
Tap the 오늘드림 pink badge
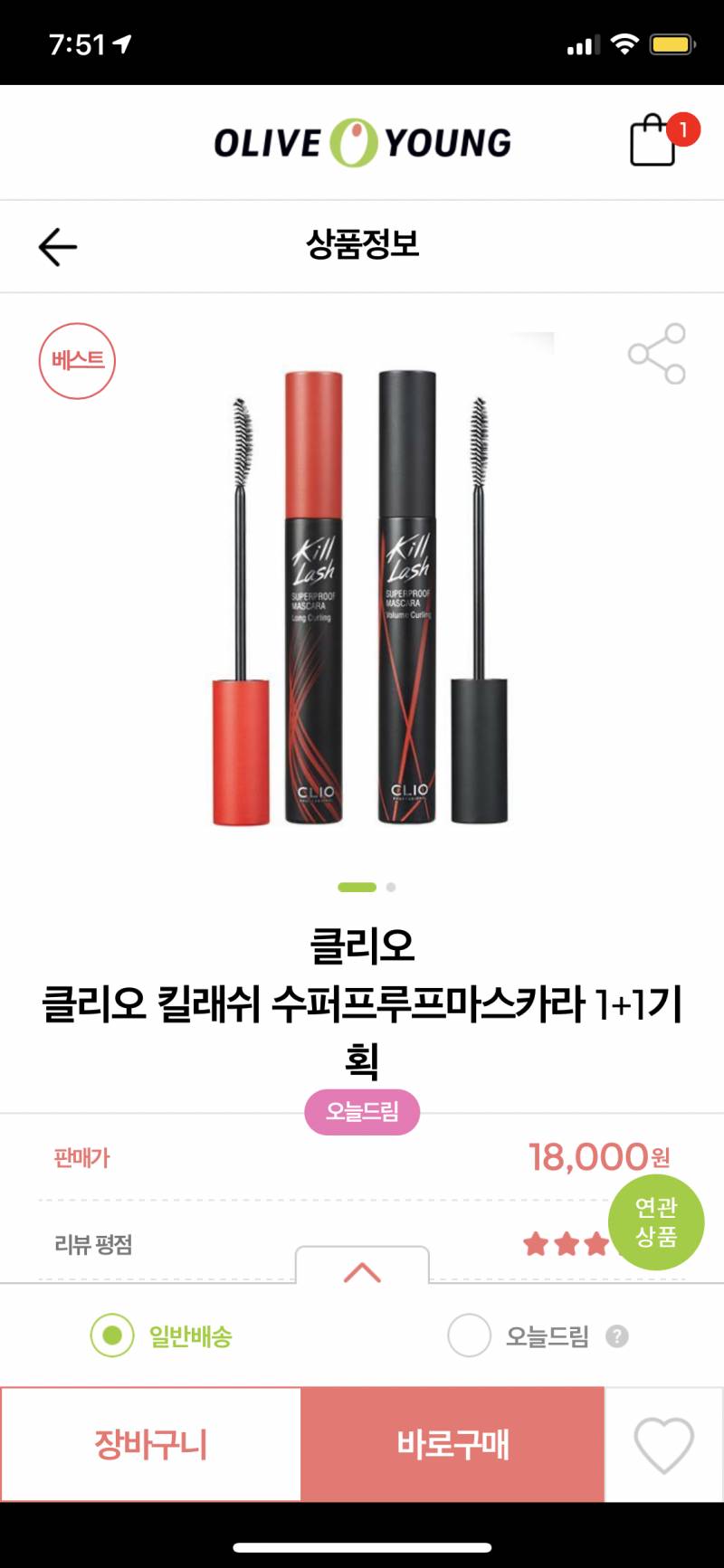click(361, 1112)
